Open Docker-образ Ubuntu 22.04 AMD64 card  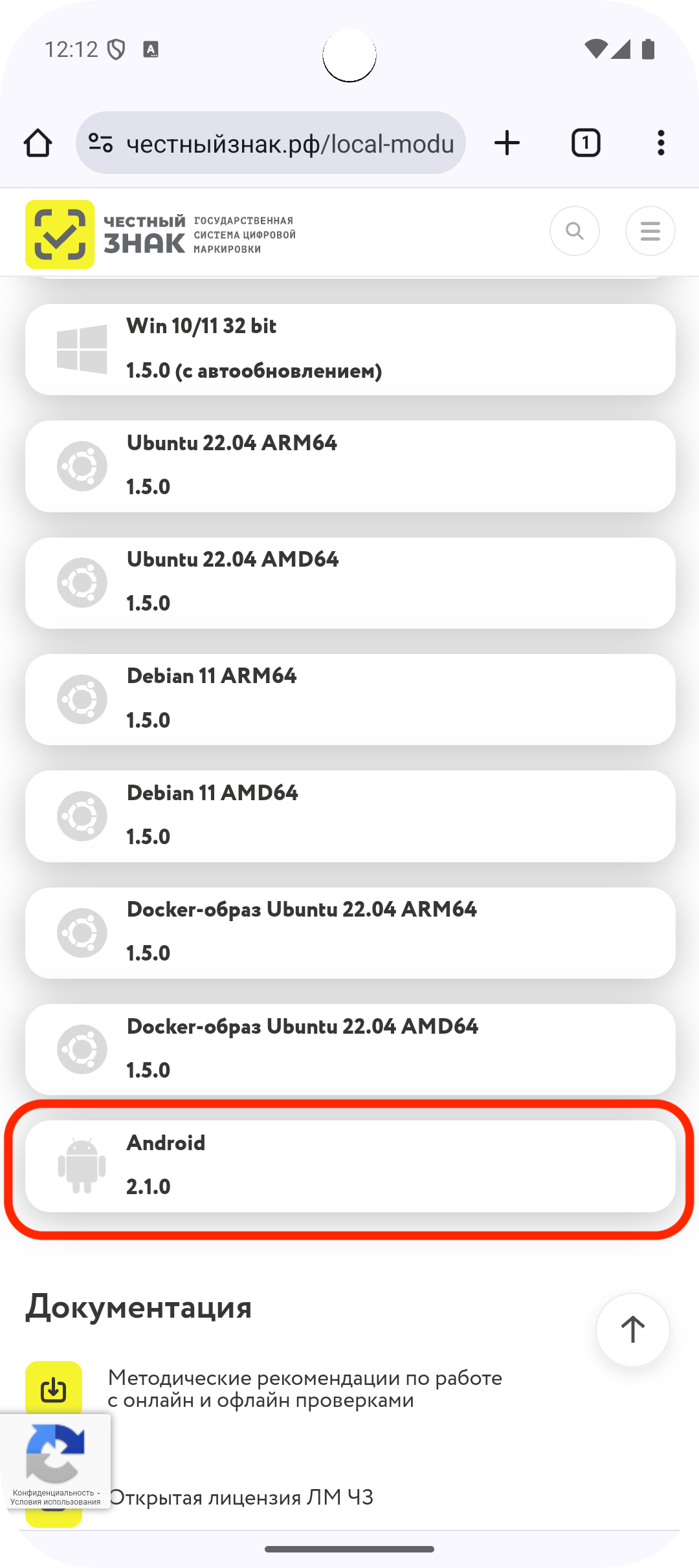(x=349, y=1049)
